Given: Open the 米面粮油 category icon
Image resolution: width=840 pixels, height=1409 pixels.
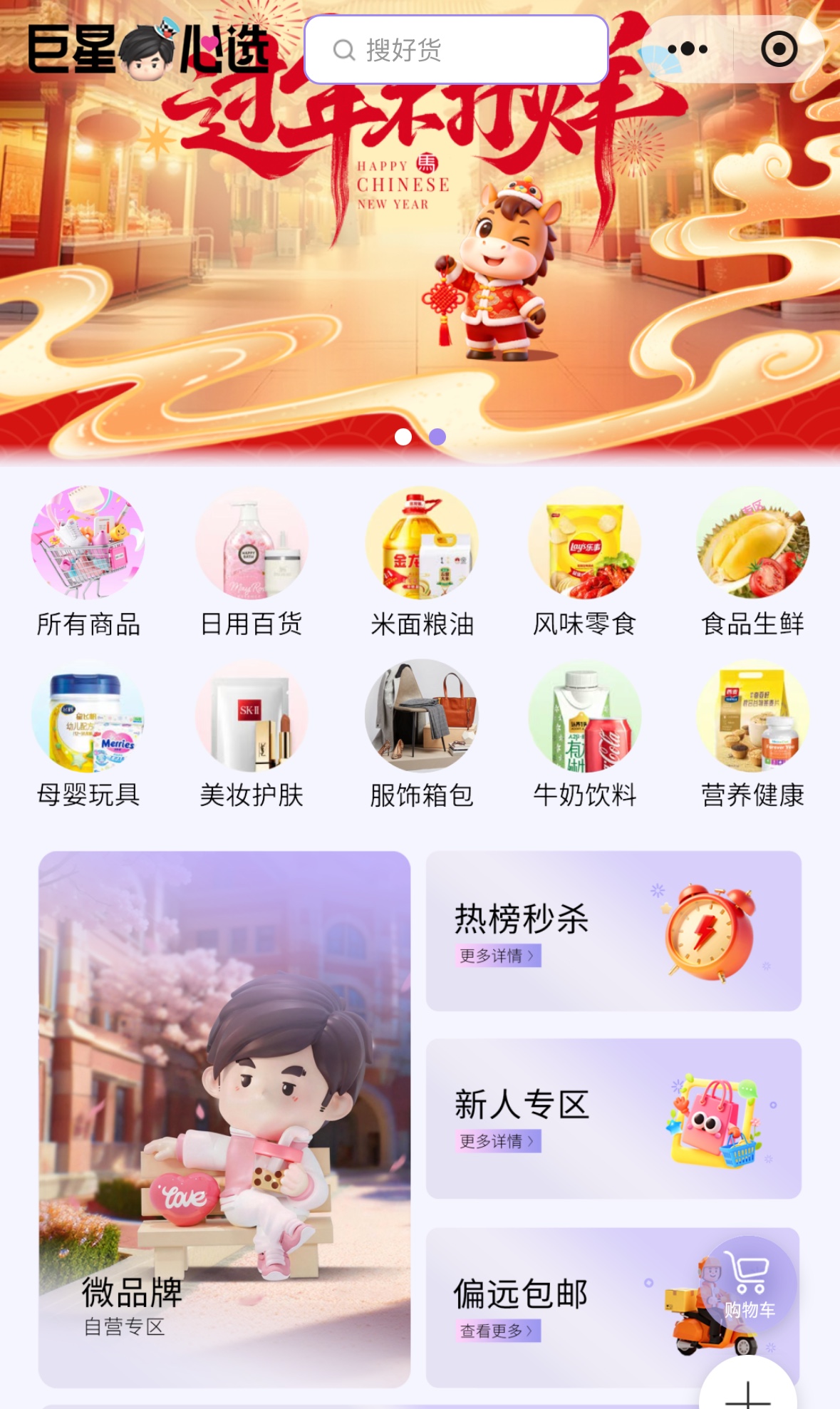Looking at the screenshot, I should tap(419, 545).
